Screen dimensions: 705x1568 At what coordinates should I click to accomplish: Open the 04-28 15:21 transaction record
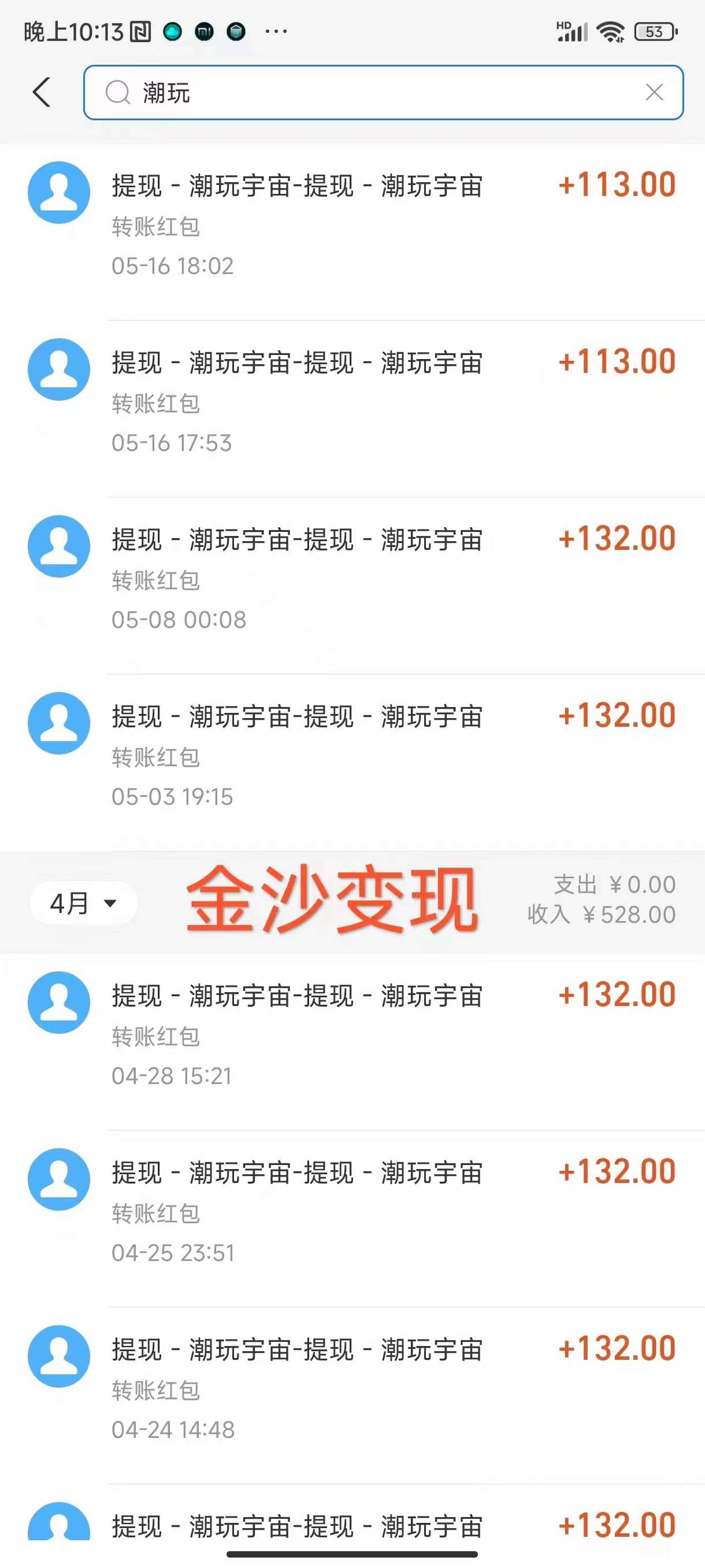[353, 1041]
